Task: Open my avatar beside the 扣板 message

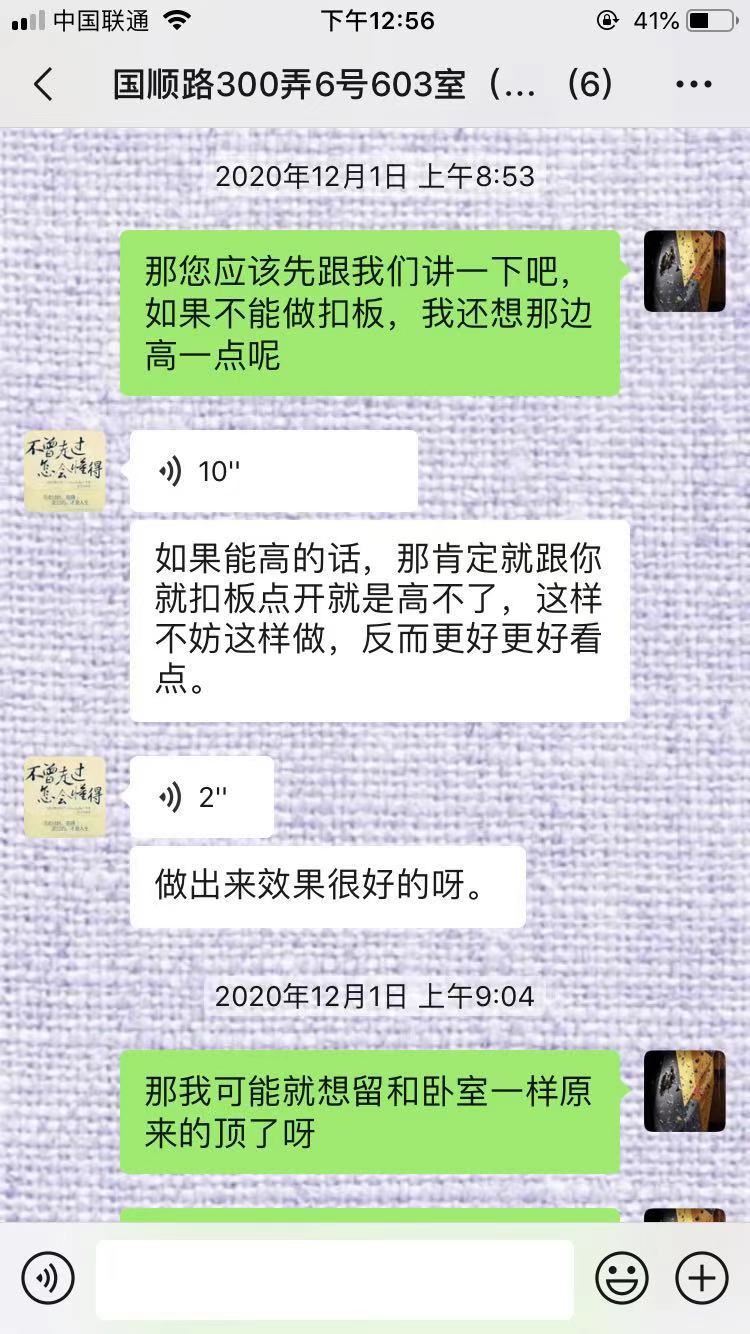Action: click(x=685, y=271)
